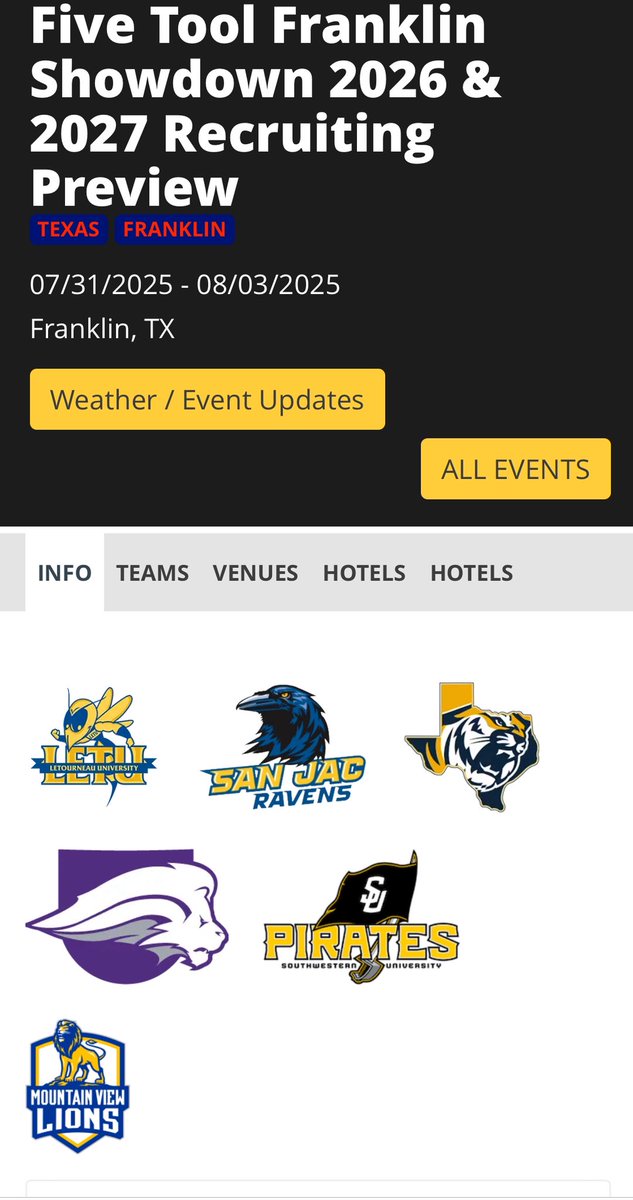Switch to the TEAMS tab
633x1200 pixels.
click(x=152, y=573)
